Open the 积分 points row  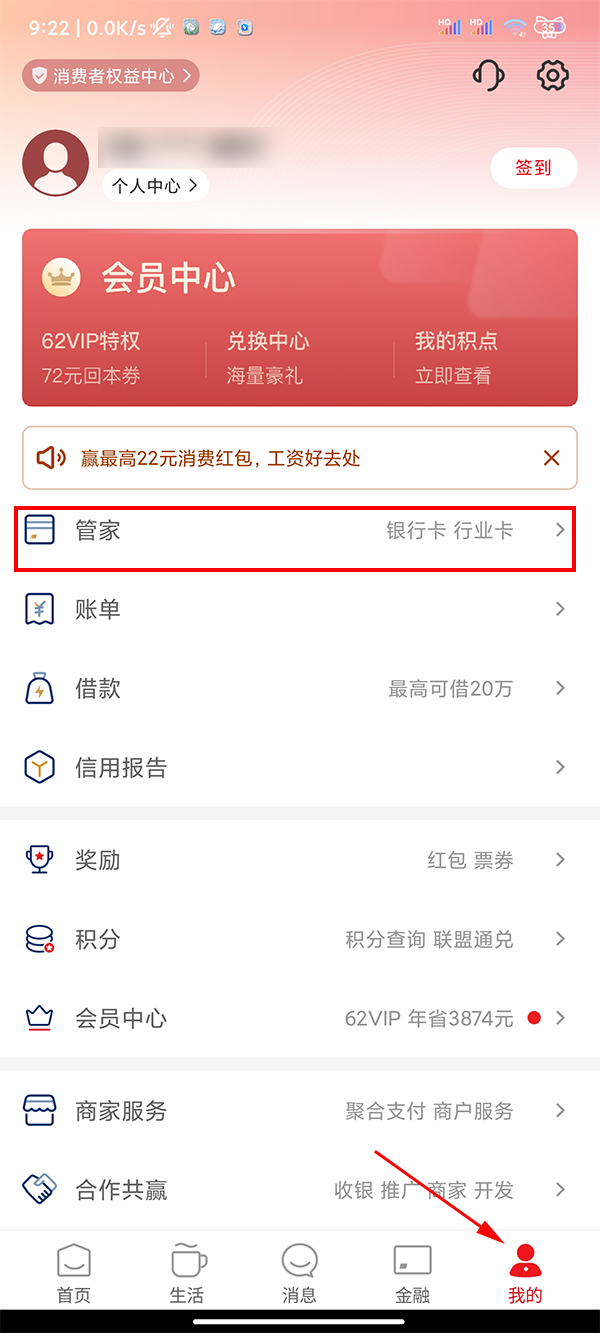[295, 939]
